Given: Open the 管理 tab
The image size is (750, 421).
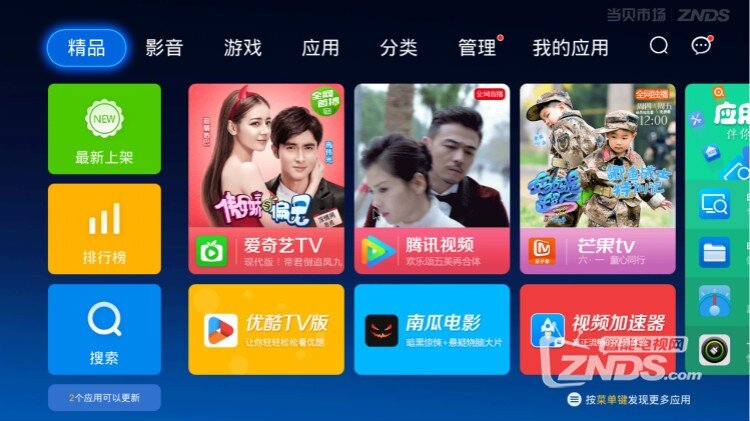Looking at the screenshot, I should [477, 47].
